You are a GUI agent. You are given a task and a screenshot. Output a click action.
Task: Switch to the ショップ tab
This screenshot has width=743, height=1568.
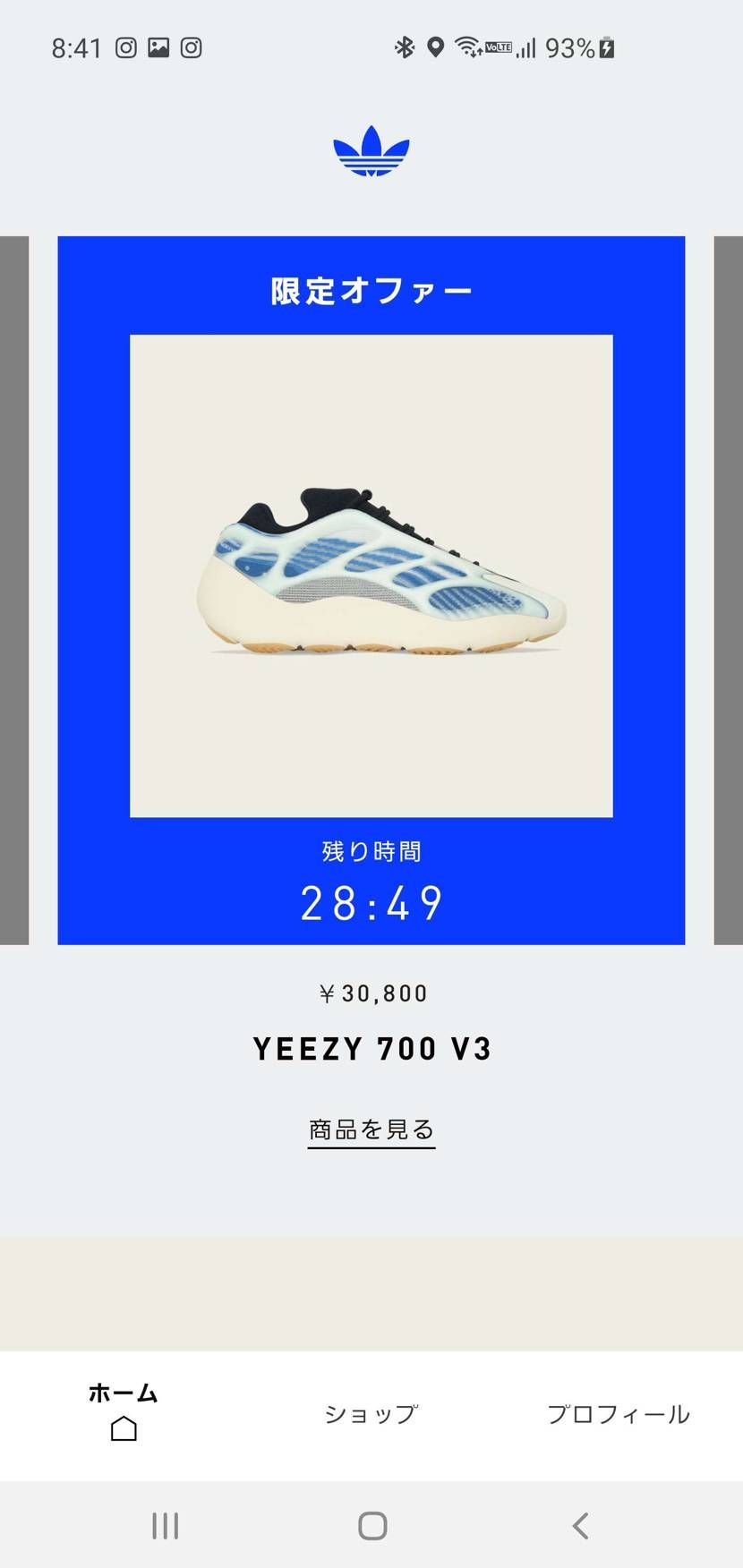(x=371, y=1414)
